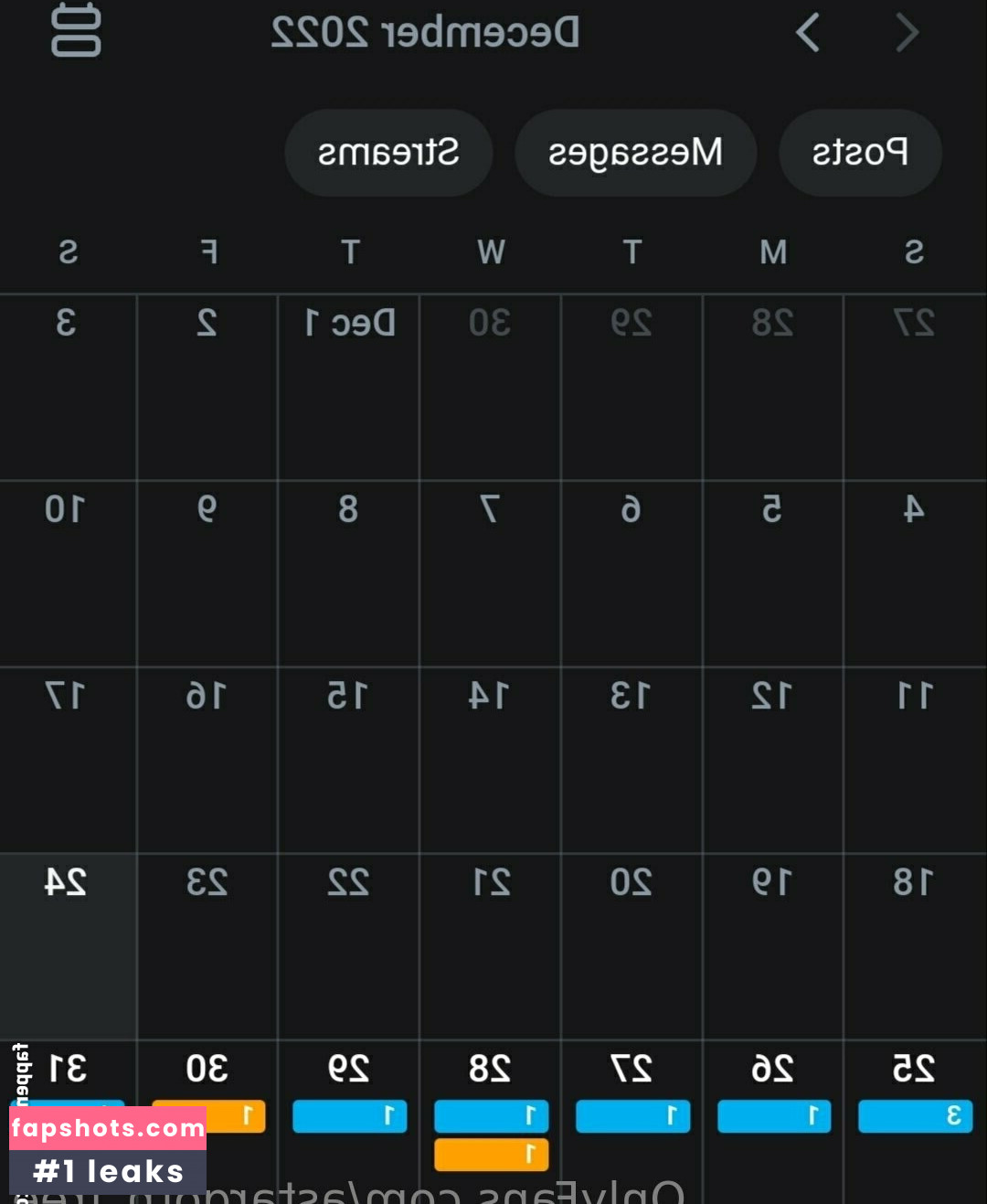The image size is (987, 1204).
Task: Open day 28 with blue and orange items
Action: (x=491, y=1097)
